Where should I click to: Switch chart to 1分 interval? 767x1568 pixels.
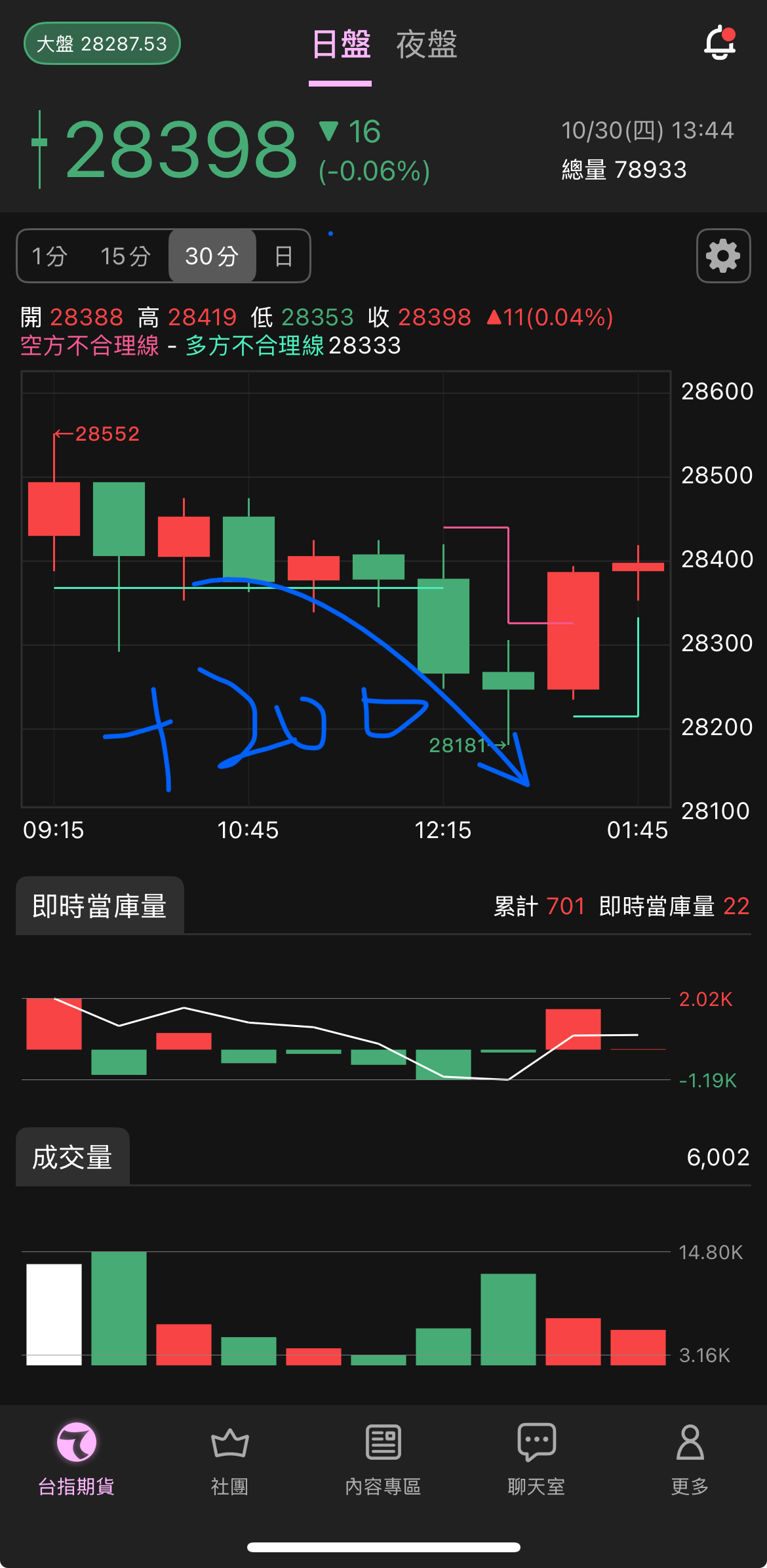(x=50, y=256)
